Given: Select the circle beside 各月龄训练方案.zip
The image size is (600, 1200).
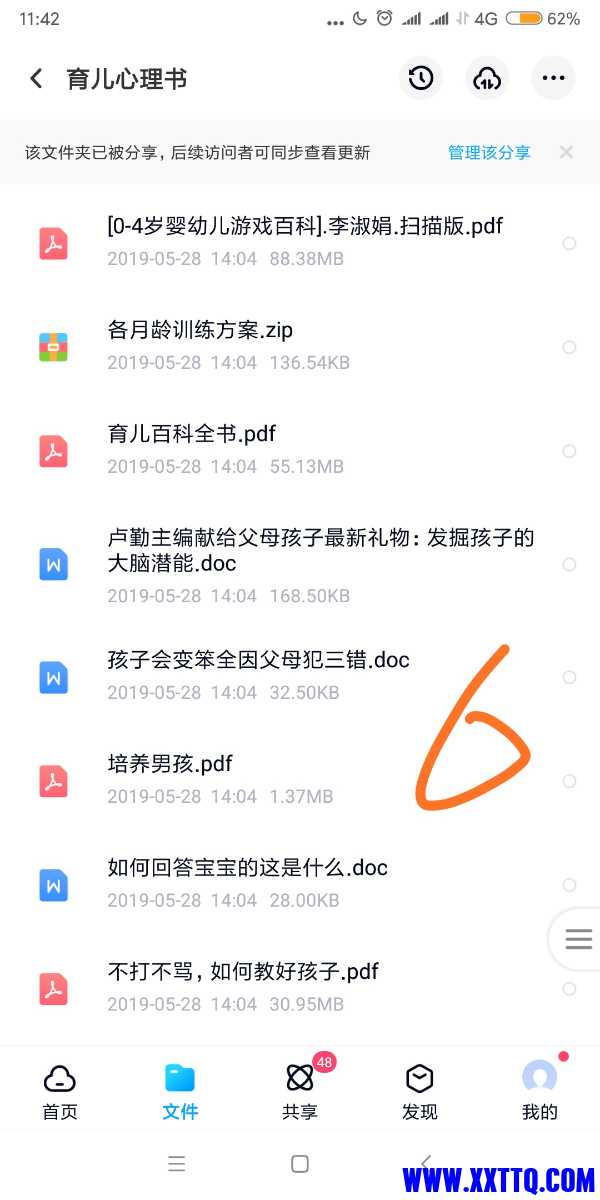Looking at the screenshot, I should pyautogui.click(x=569, y=347).
